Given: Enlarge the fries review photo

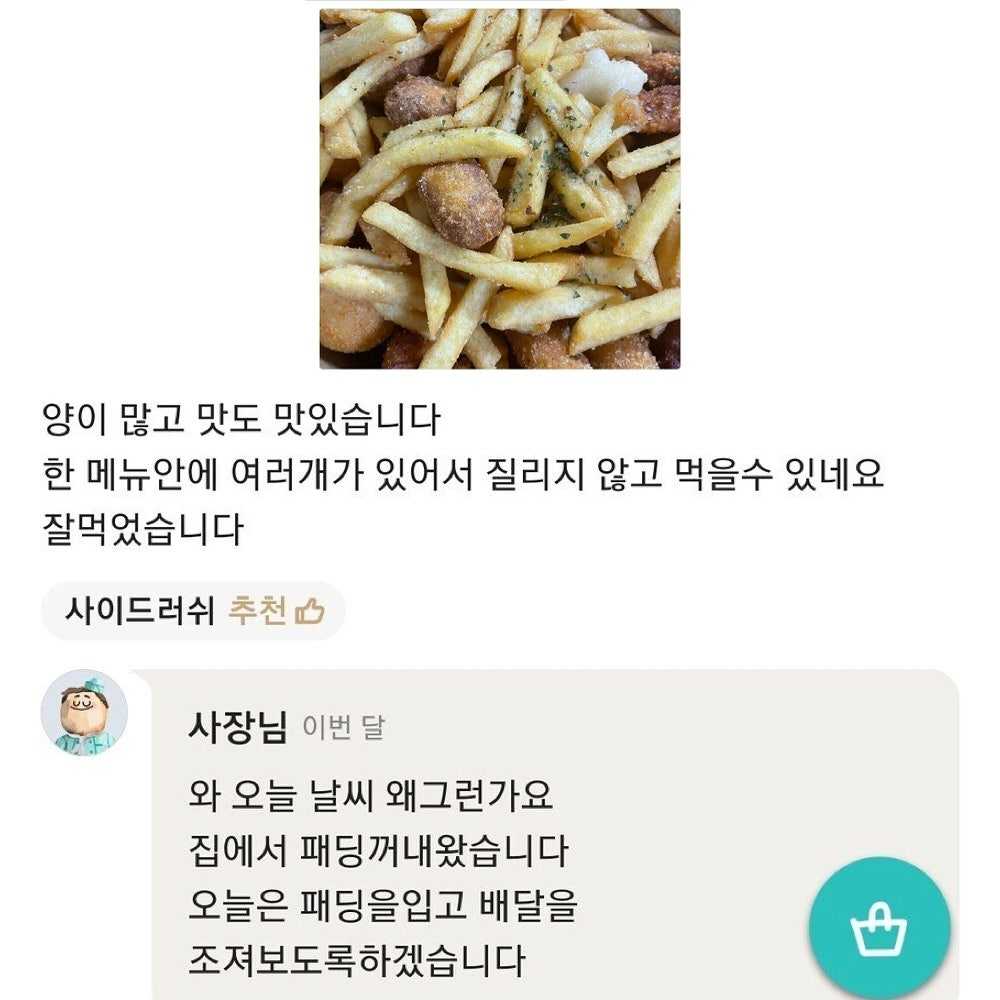Looking at the screenshot, I should pos(500,189).
